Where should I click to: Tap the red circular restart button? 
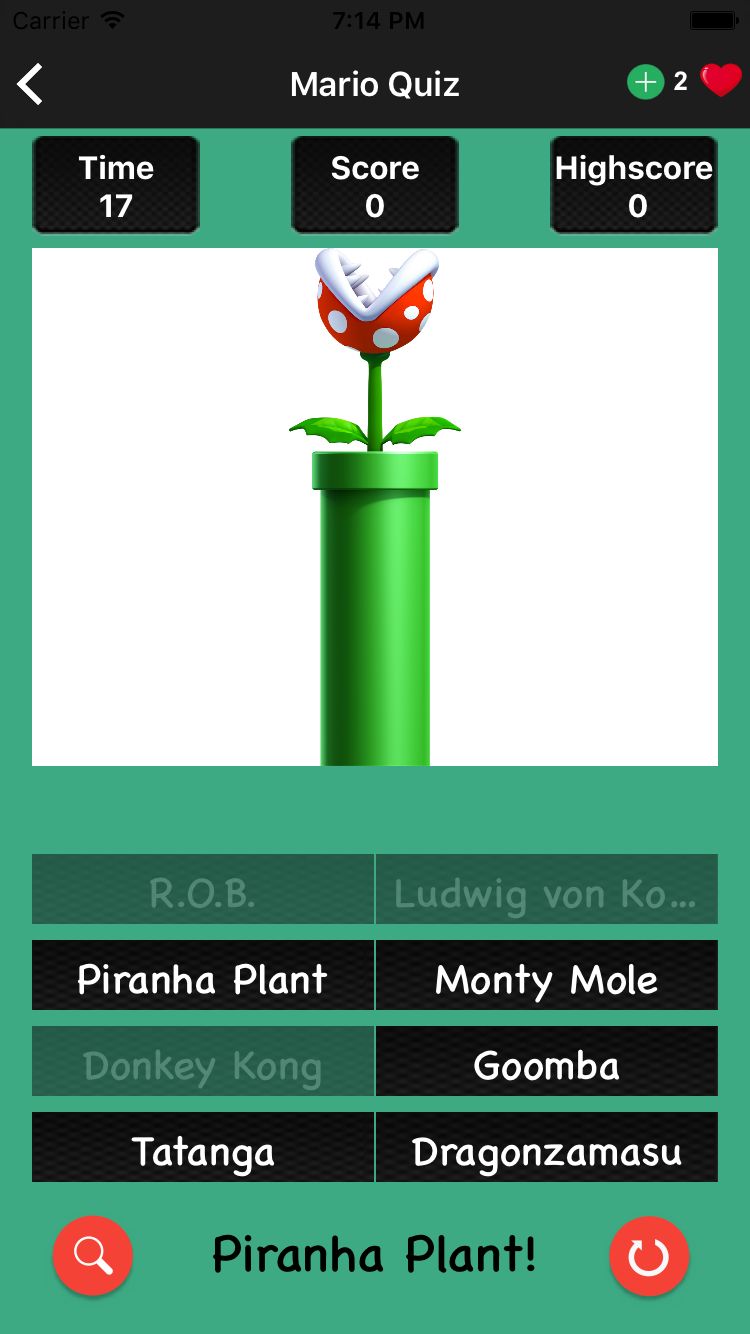pyautogui.click(x=649, y=1256)
